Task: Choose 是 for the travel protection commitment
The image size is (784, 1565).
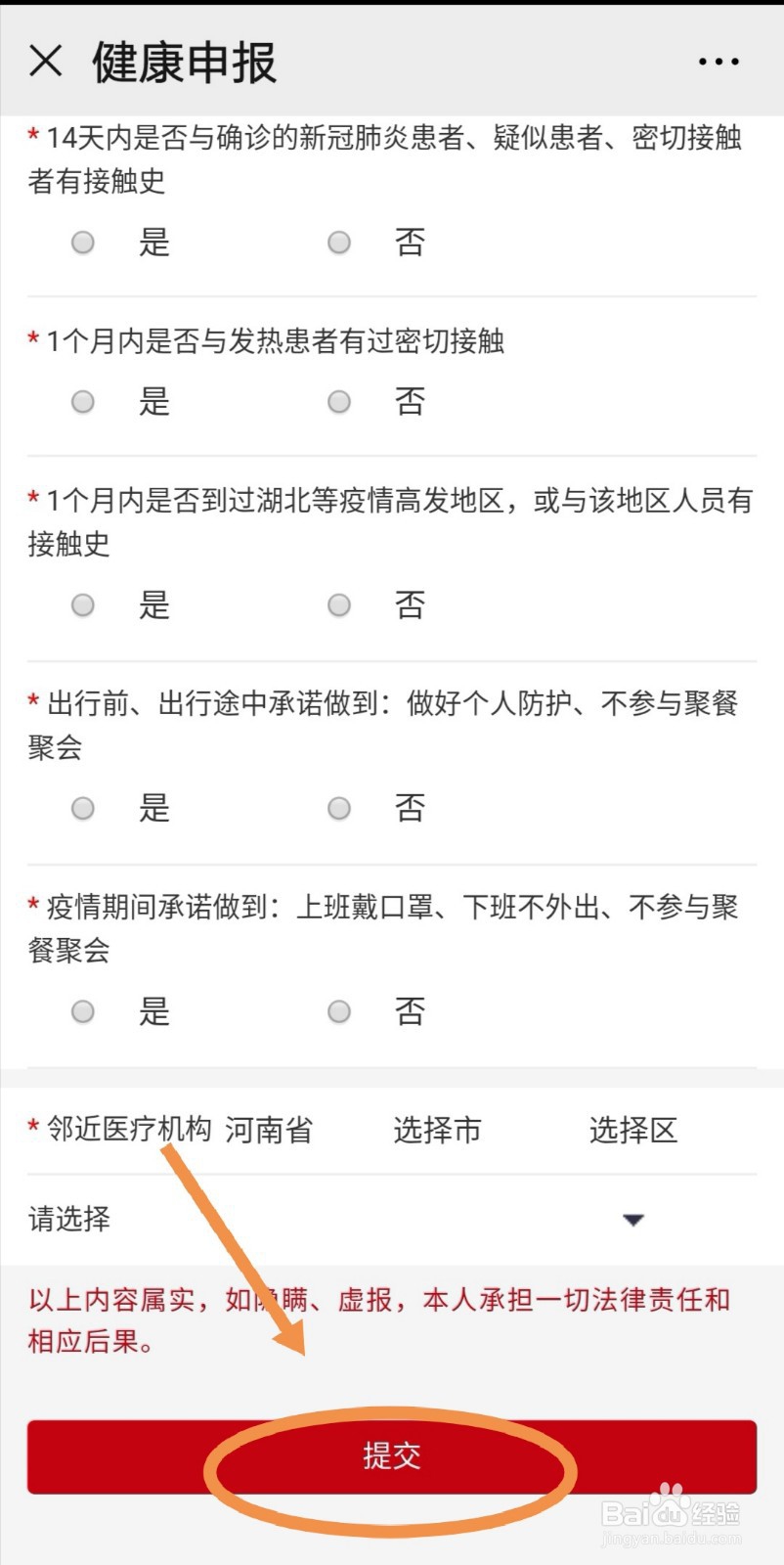Action: coord(82,808)
